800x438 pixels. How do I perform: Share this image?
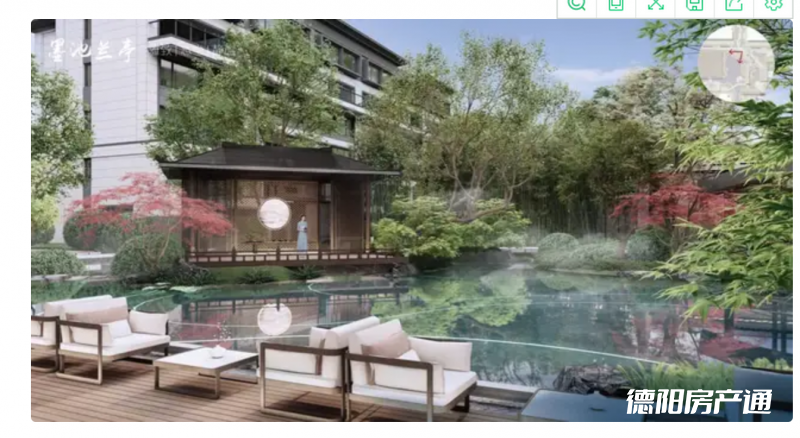coord(733,4)
